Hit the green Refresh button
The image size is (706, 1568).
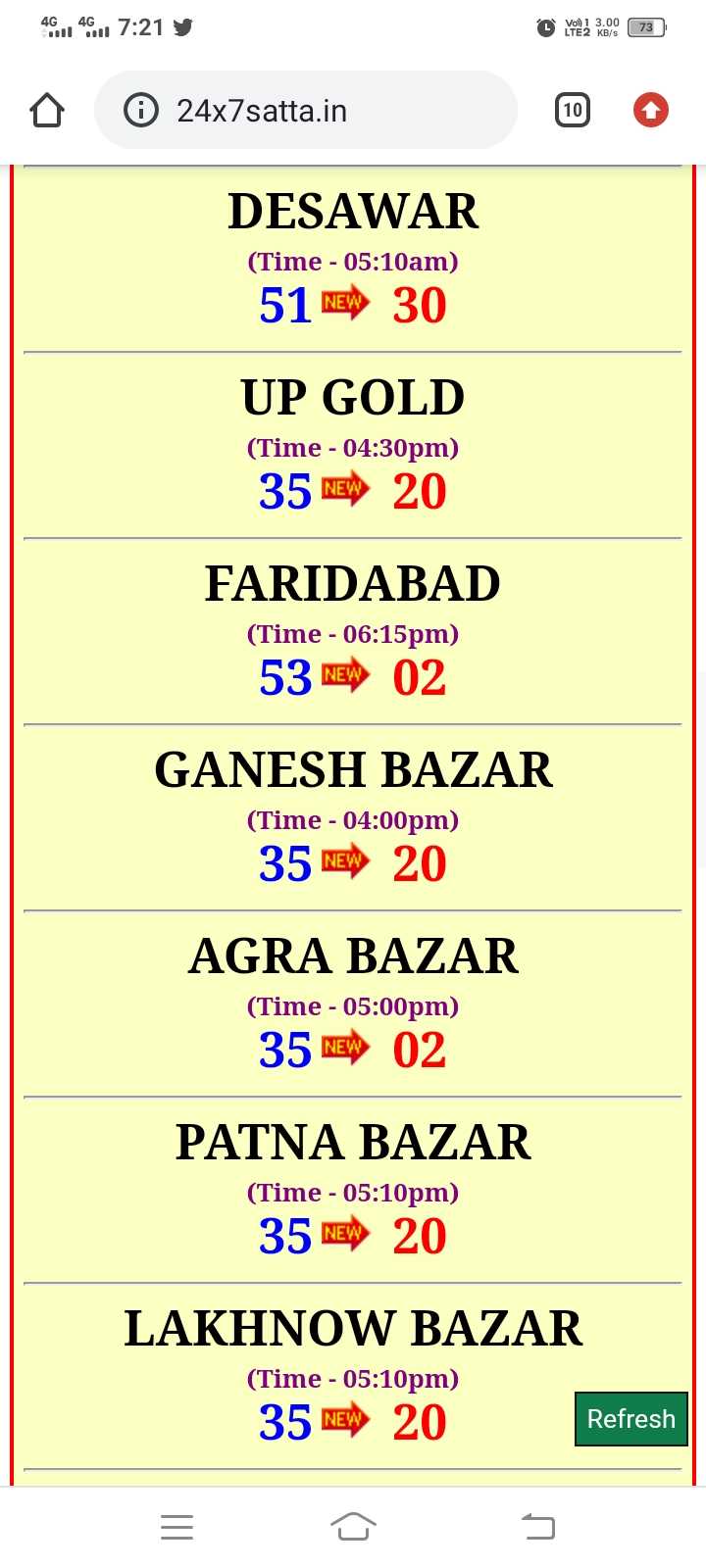pyautogui.click(x=630, y=1419)
